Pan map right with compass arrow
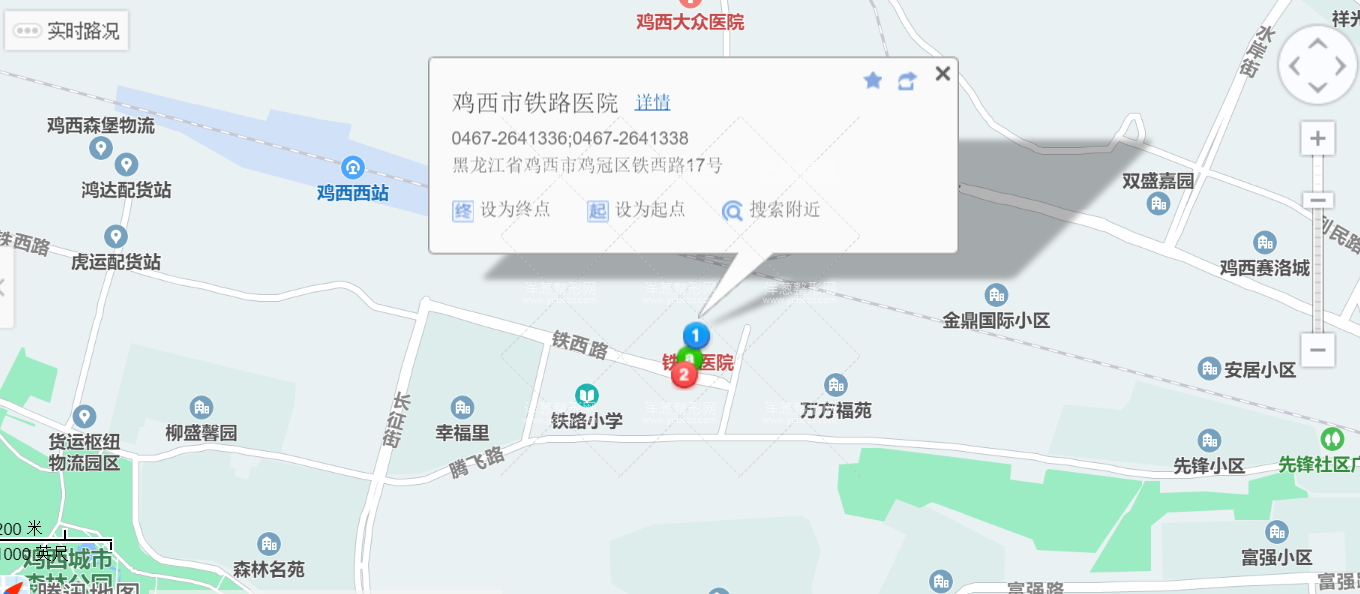Image resolution: width=1360 pixels, height=594 pixels. pos(1342,67)
